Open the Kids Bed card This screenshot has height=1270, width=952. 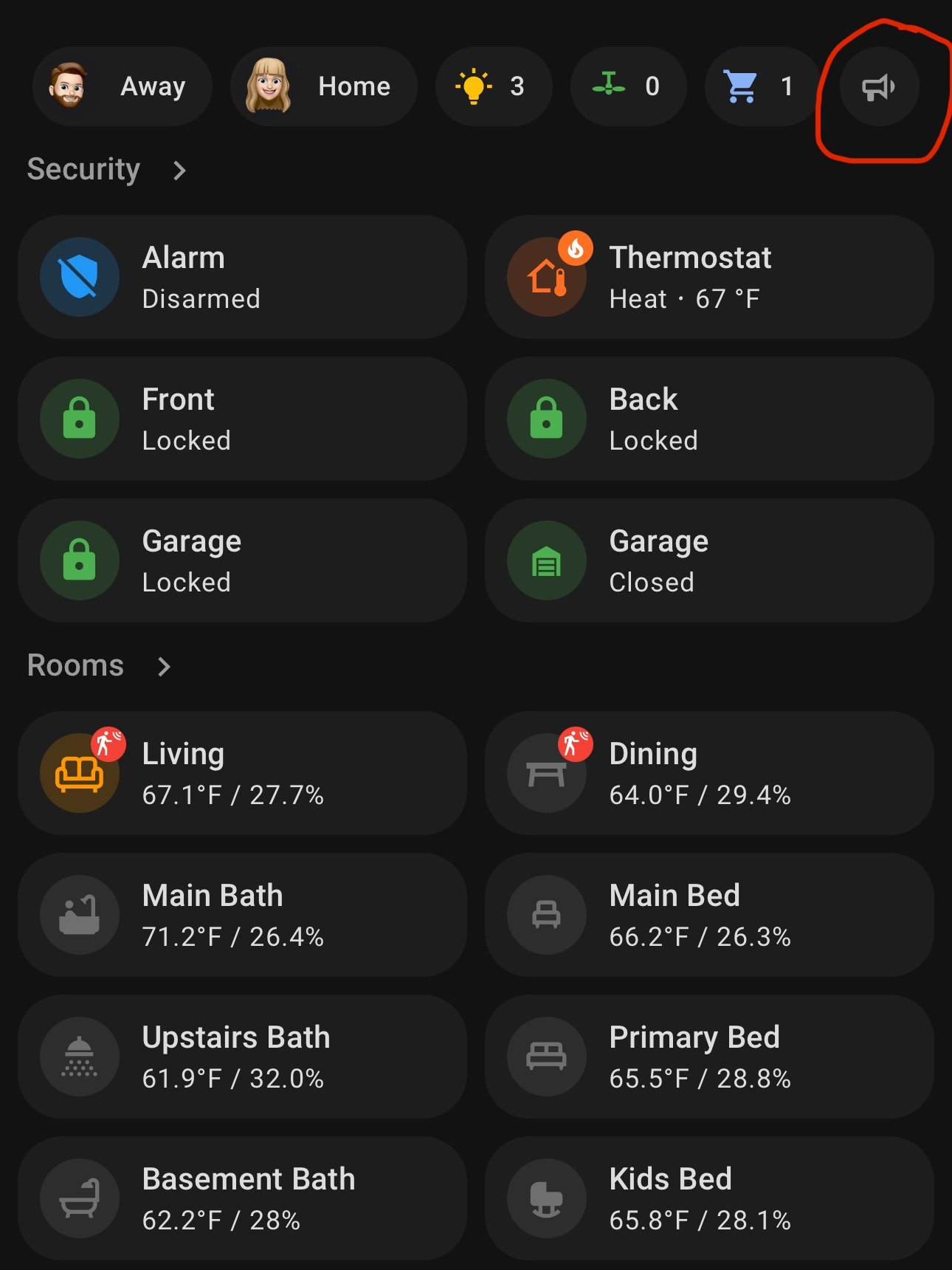(x=708, y=1199)
